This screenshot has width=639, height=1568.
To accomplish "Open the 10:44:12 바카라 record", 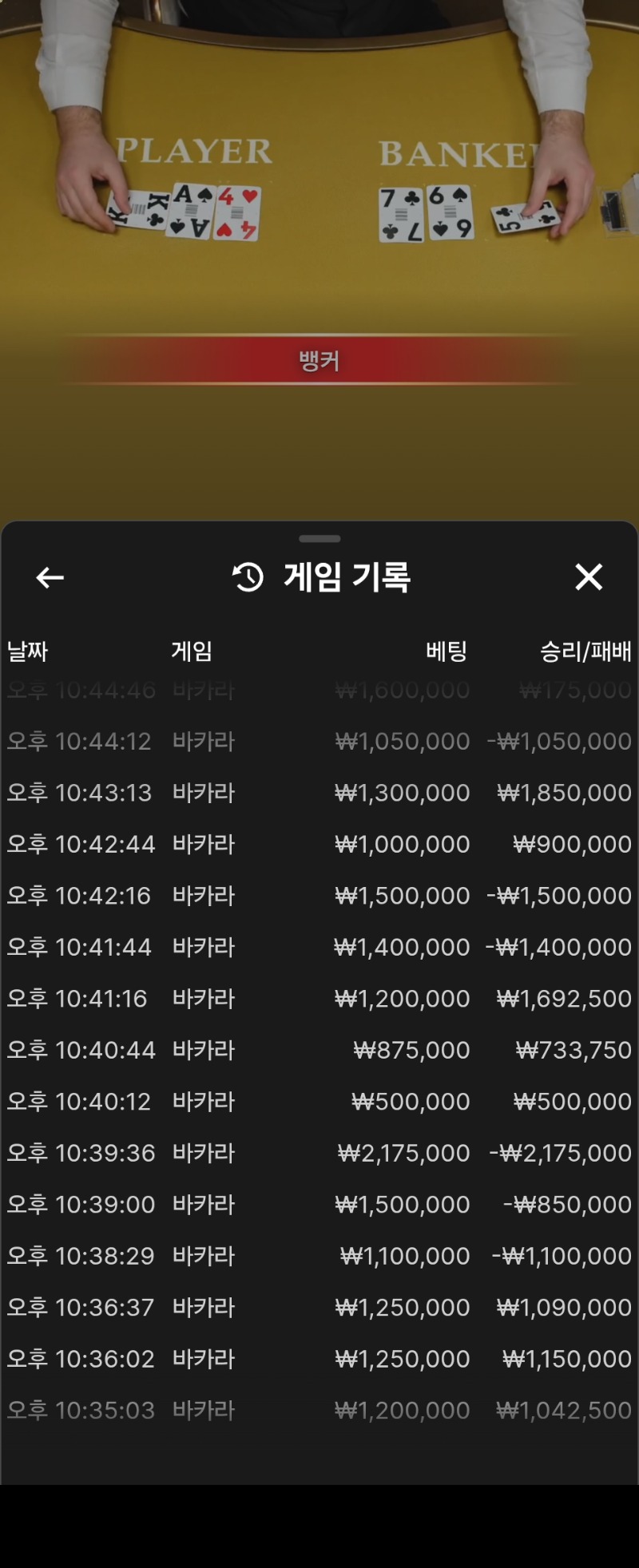I will (x=319, y=741).
